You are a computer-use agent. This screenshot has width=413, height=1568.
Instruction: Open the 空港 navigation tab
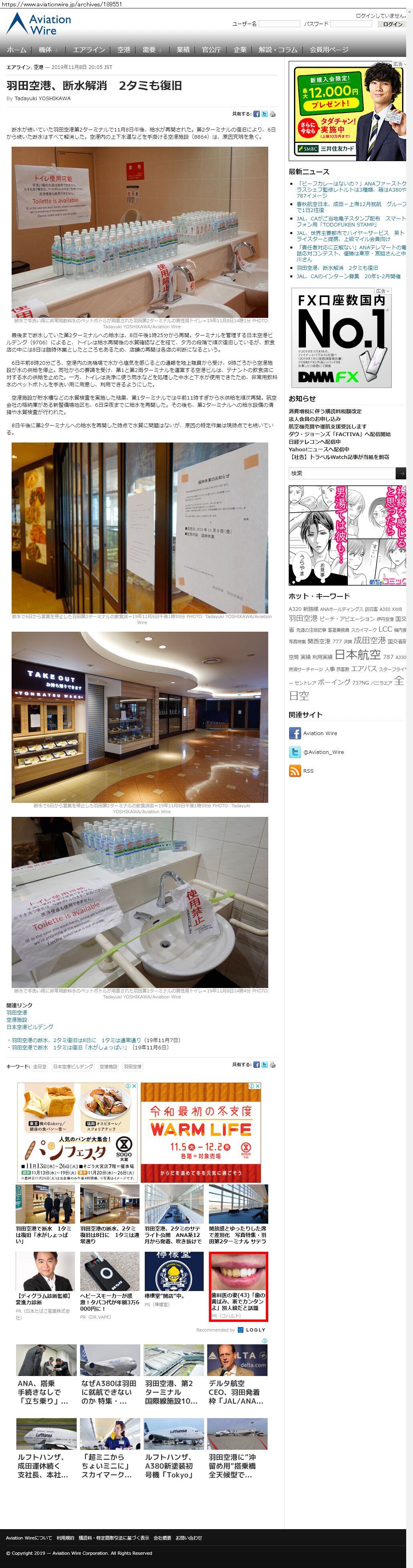(123, 50)
